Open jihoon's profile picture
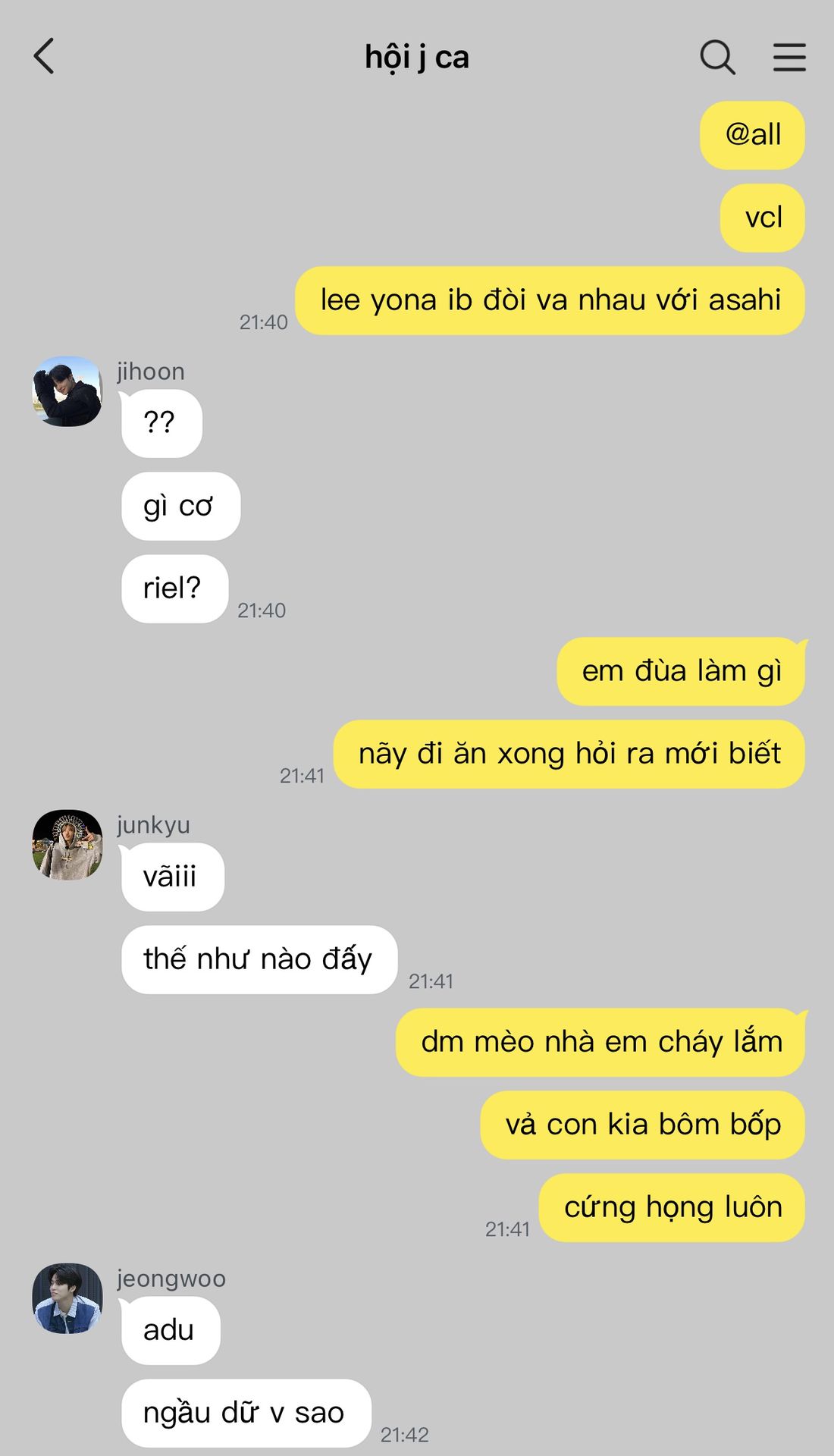The height and width of the screenshot is (1456, 834). (67, 391)
